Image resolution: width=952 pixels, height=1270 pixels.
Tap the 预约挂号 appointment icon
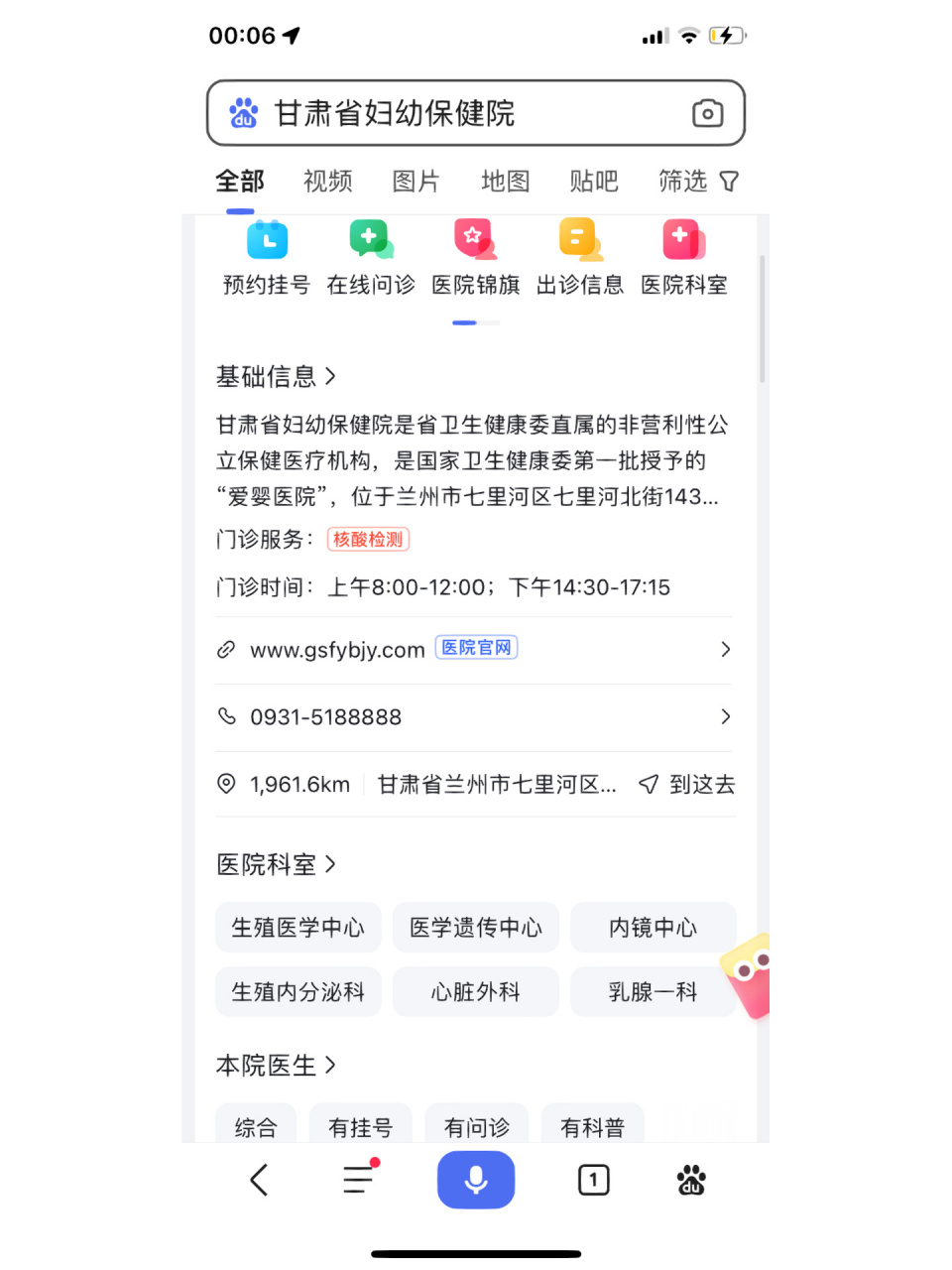[266, 256]
